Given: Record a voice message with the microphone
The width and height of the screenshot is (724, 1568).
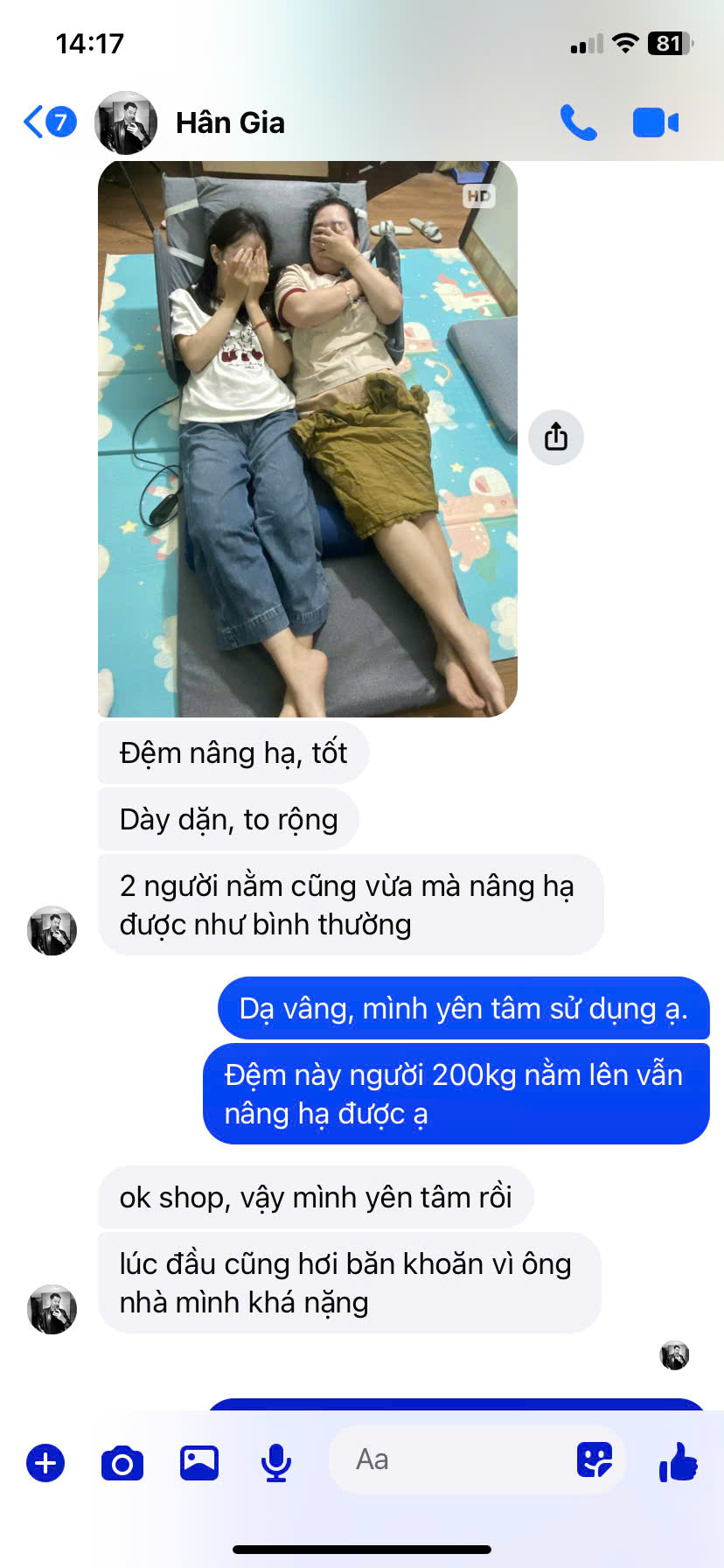Looking at the screenshot, I should coord(276,1462).
